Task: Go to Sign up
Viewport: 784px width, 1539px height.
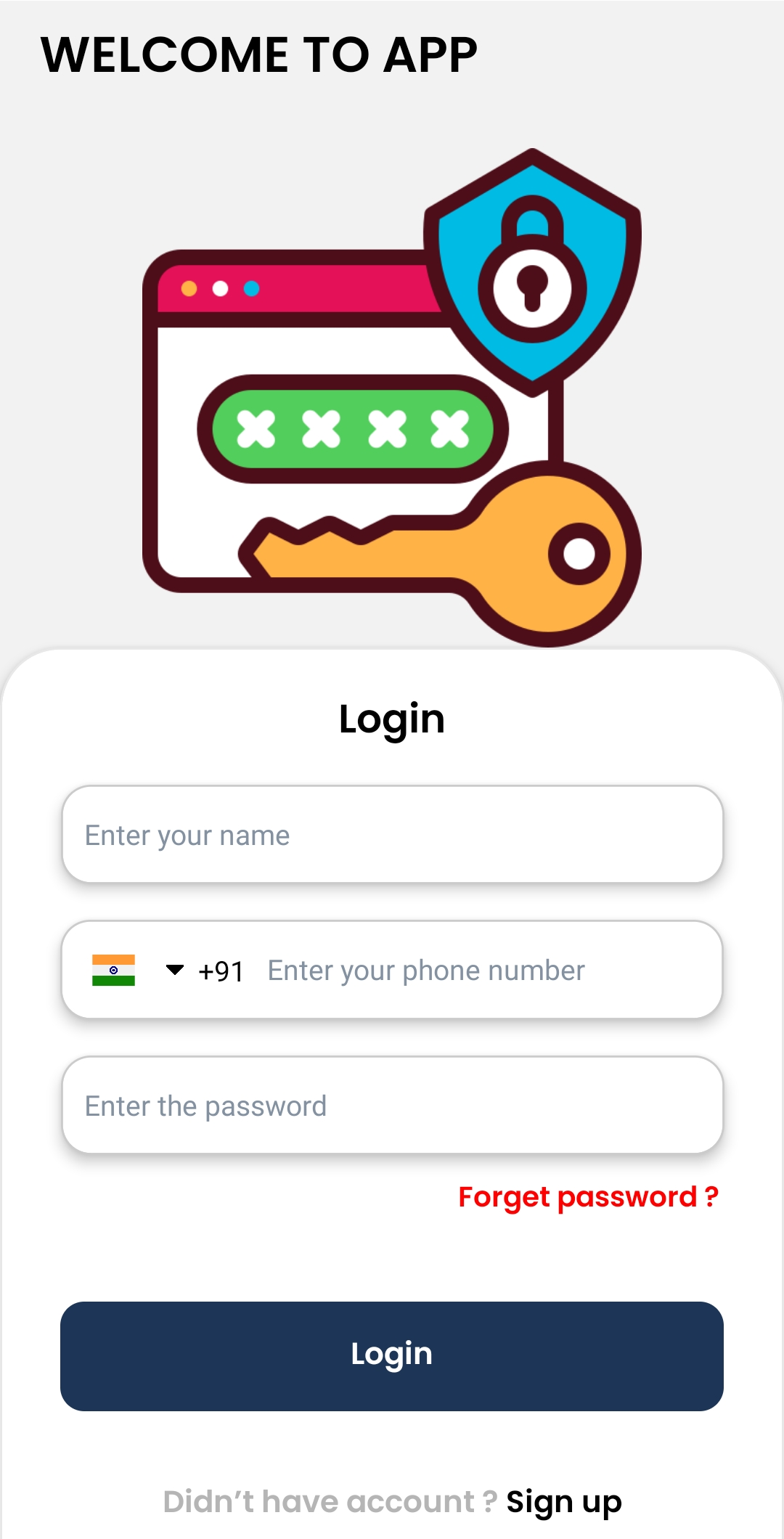Action: coord(564,1502)
